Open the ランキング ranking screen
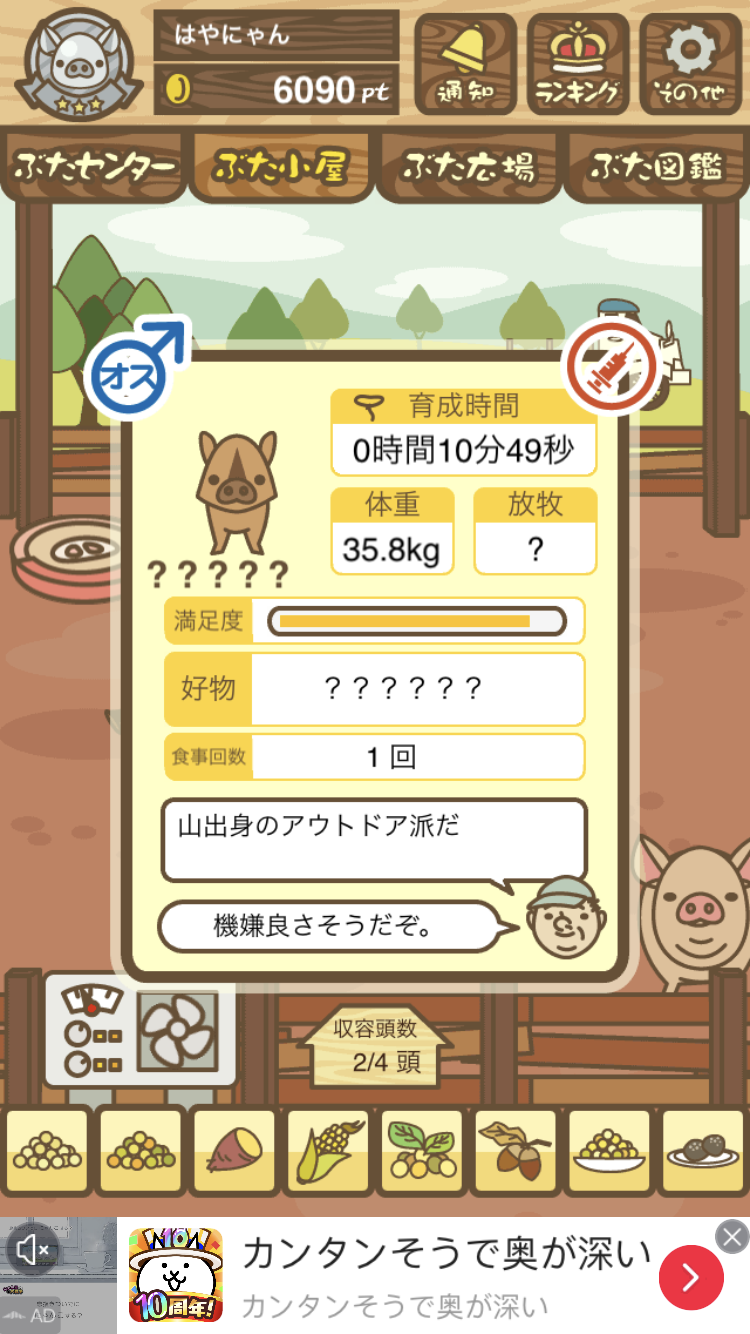This screenshot has width=750, height=1334. 578,64
